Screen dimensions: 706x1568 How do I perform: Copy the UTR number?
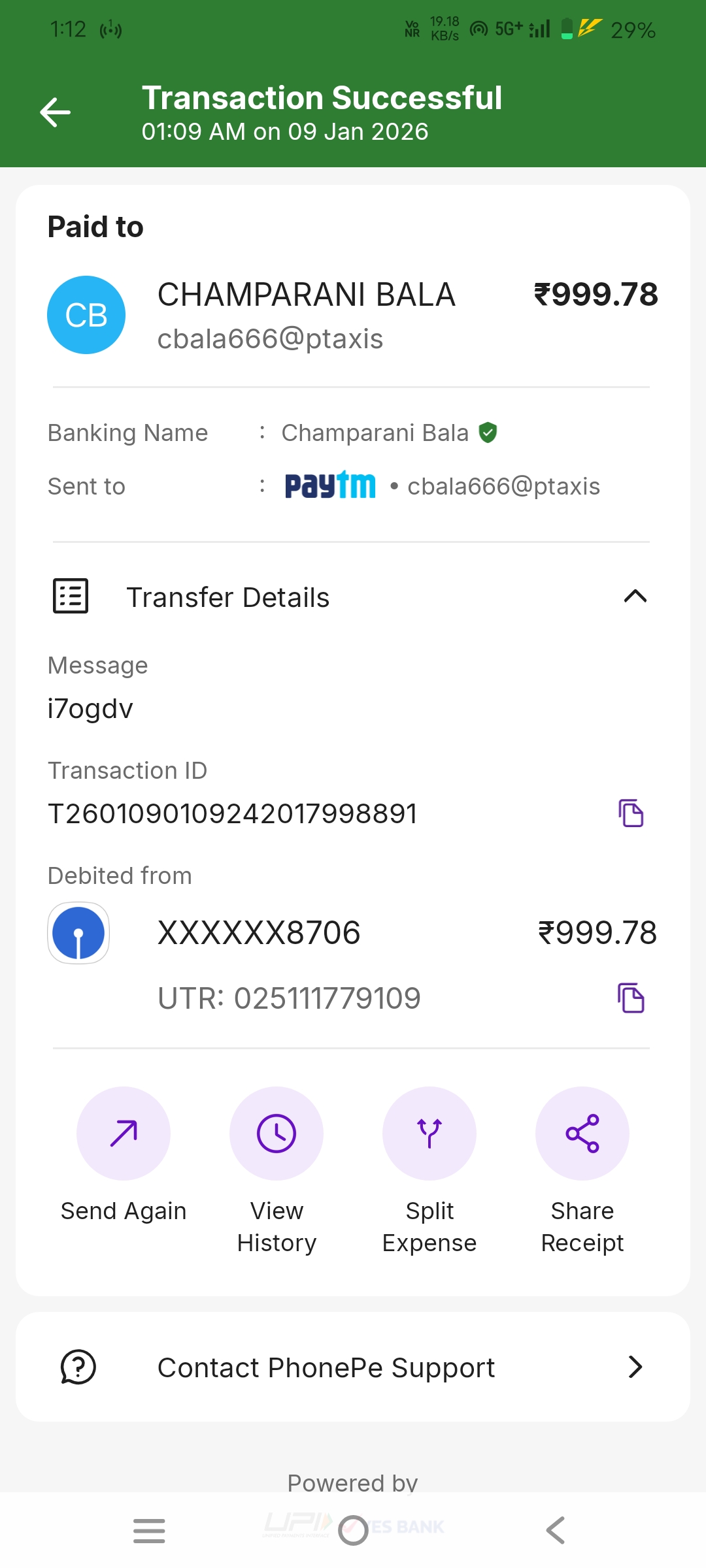[x=631, y=998]
